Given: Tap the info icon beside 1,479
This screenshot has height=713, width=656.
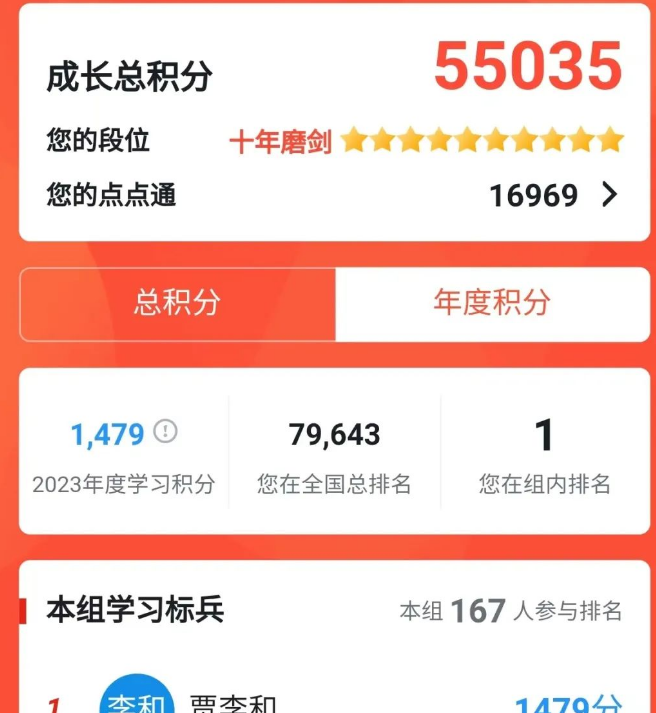Looking at the screenshot, I should point(166,432).
